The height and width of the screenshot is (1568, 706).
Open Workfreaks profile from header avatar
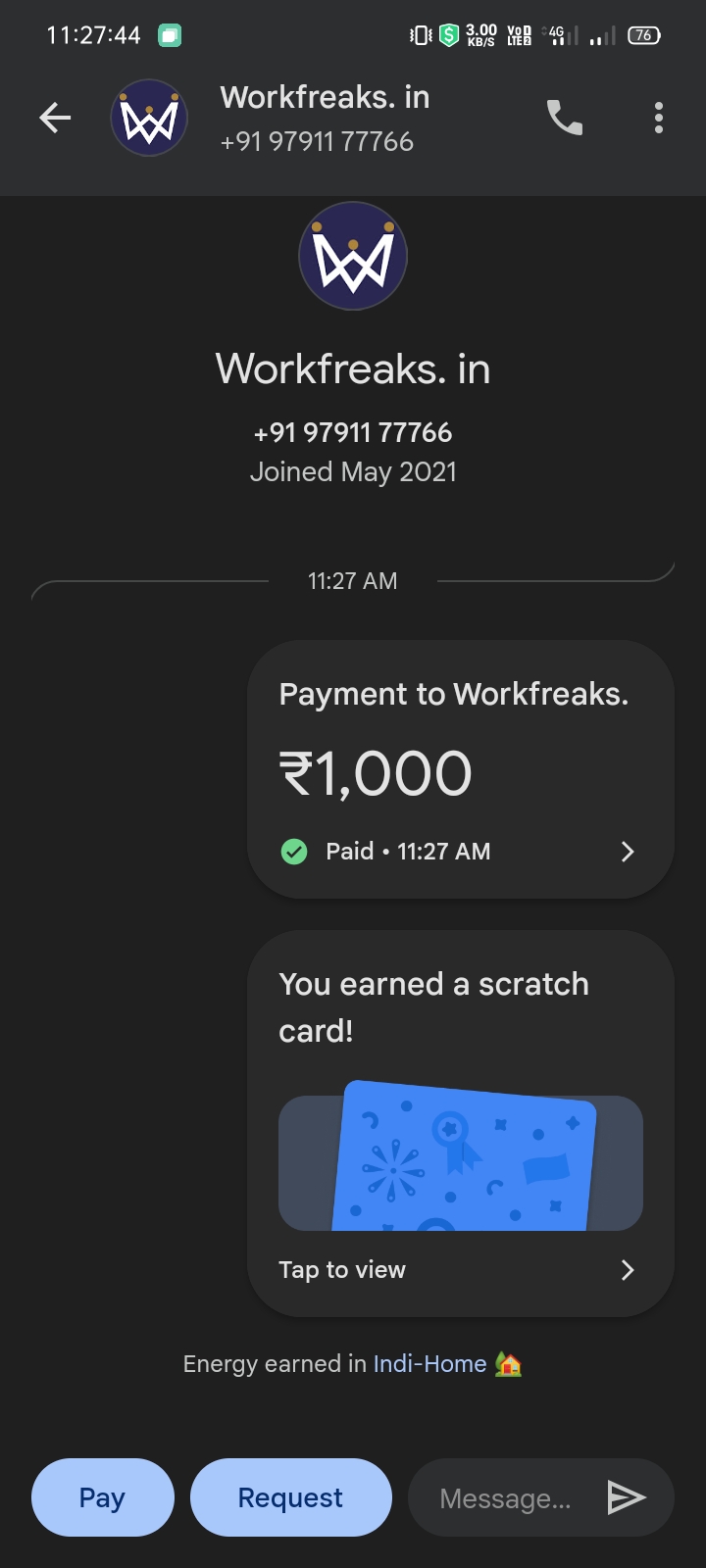[x=149, y=119]
